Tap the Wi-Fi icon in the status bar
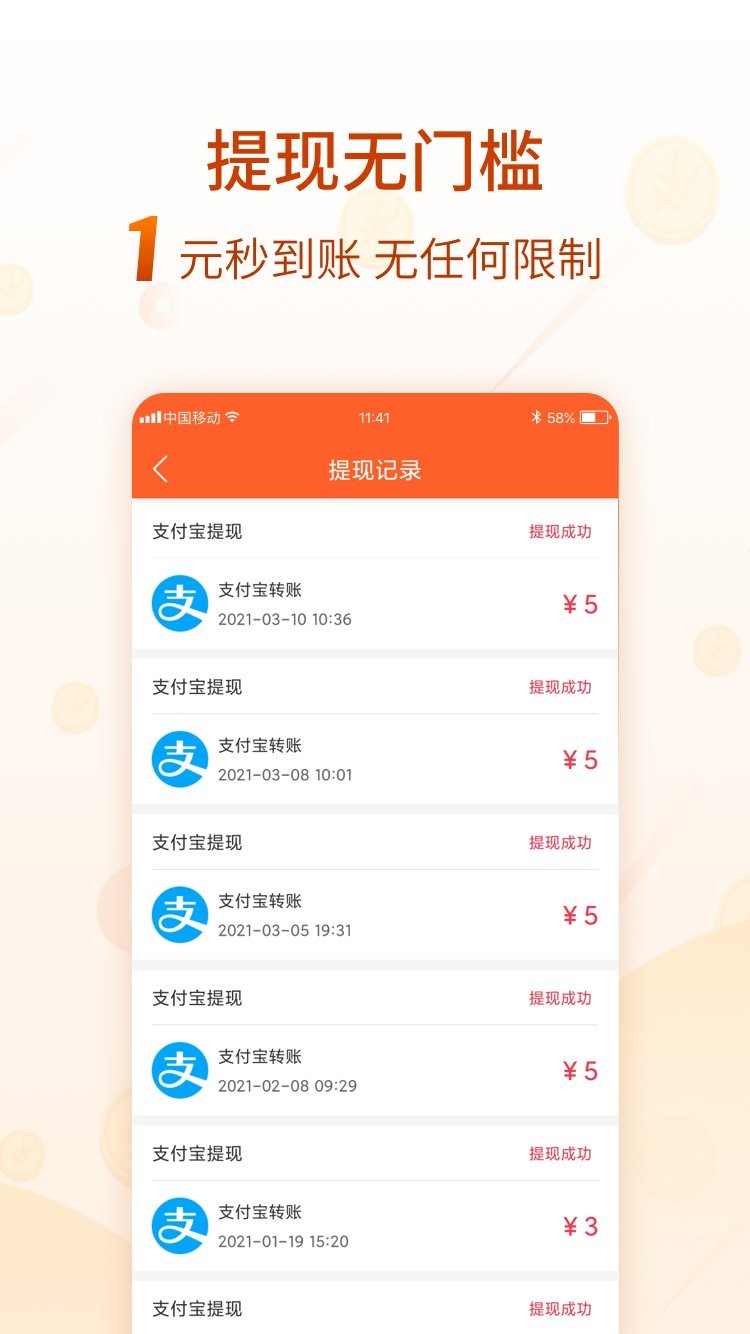This screenshot has width=750, height=1334. [233, 418]
